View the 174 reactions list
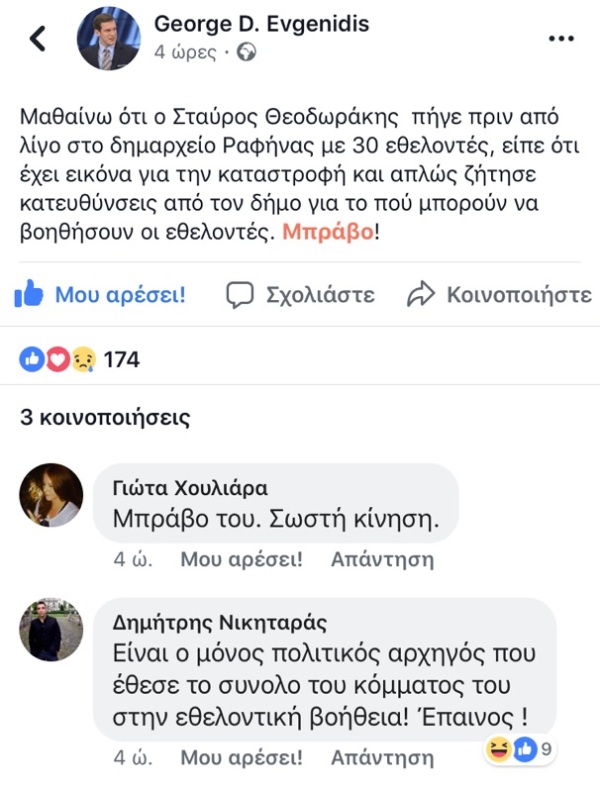The height and width of the screenshot is (792, 600). click(x=80, y=360)
